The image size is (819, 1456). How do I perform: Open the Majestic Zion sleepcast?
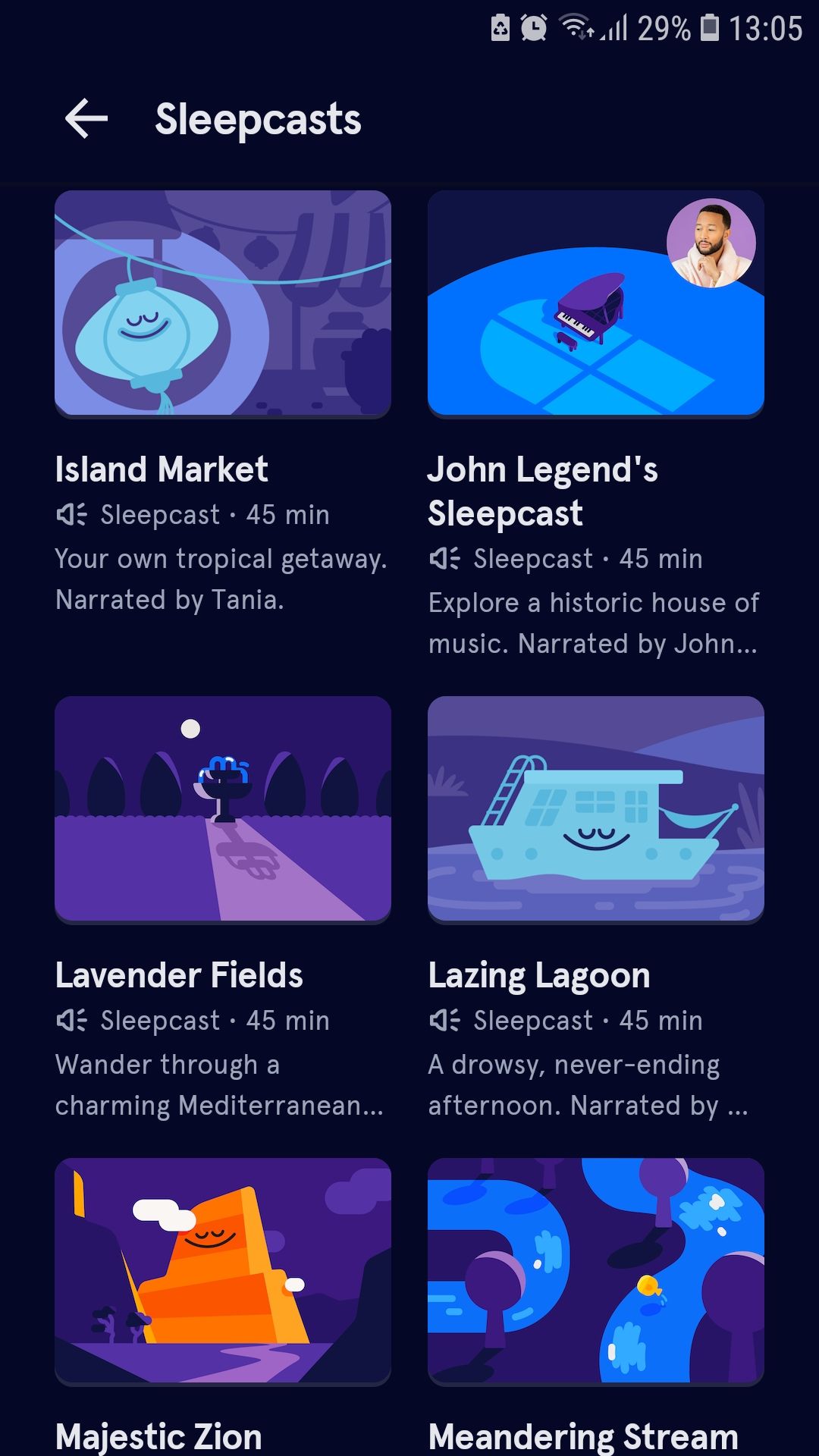[222, 1270]
